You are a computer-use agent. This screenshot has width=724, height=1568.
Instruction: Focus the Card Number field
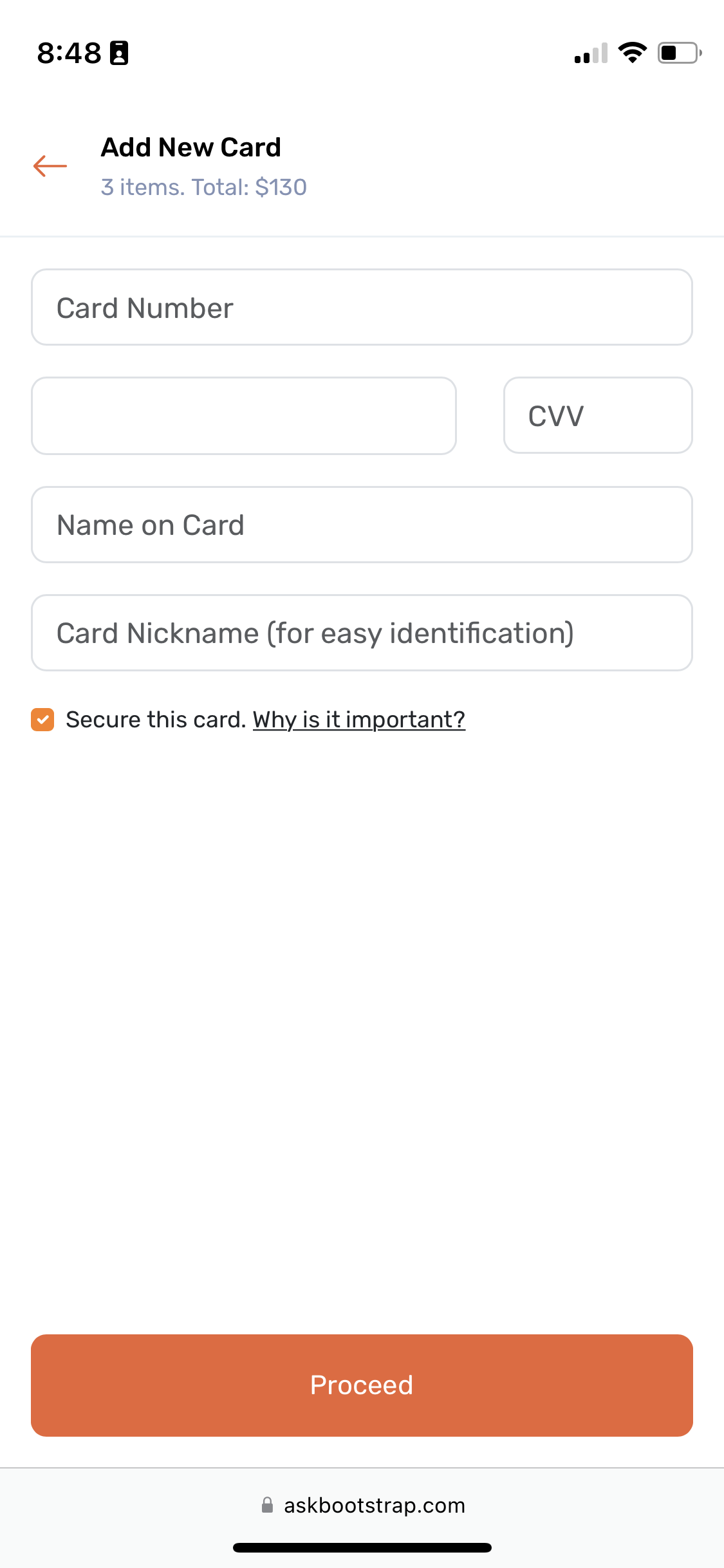click(x=362, y=307)
